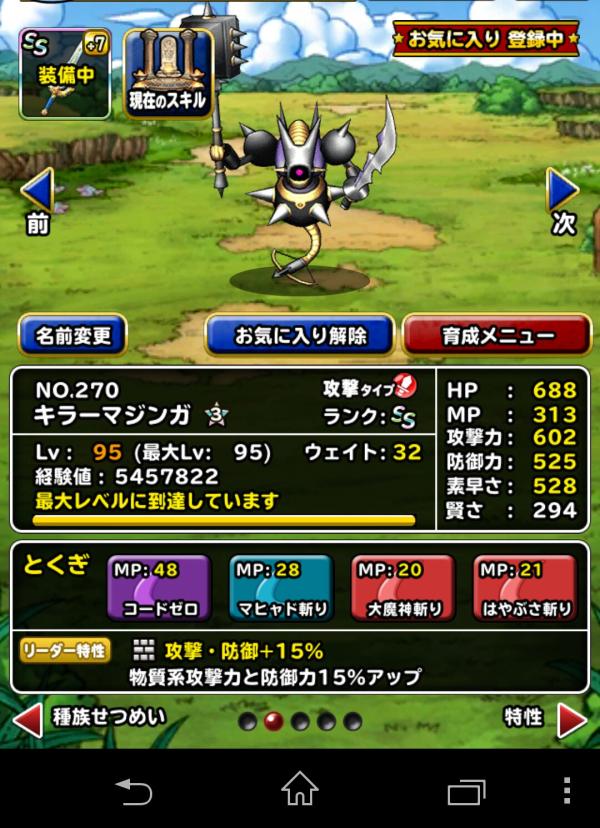This screenshot has width=600, height=828.
Task: Switch to 種族せつめい page
Action: point(90,718)
